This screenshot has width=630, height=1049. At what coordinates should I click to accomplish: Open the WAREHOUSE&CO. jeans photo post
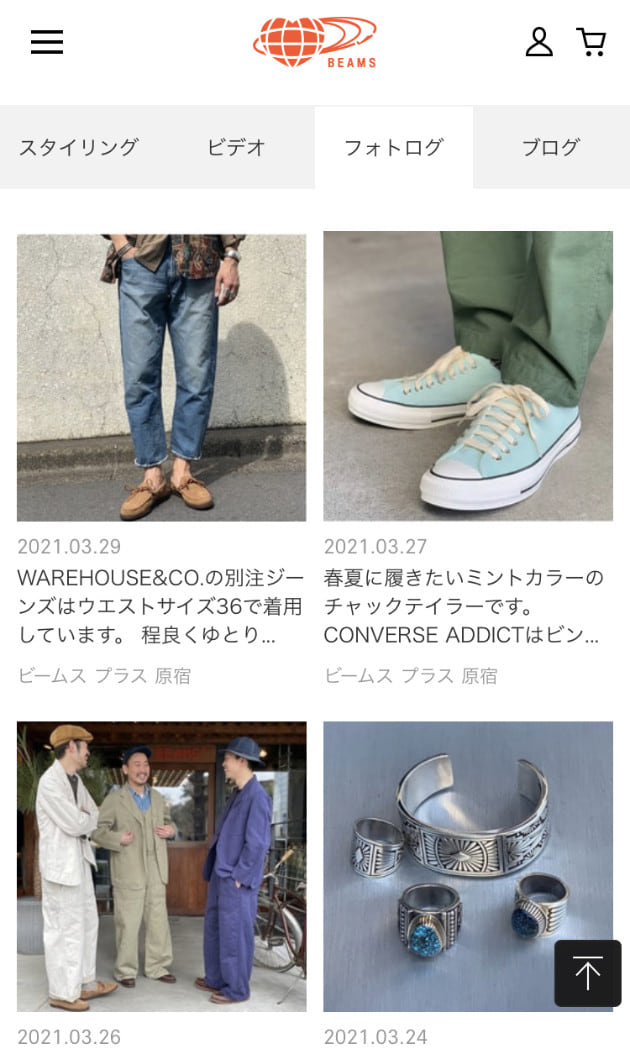coord(161,377)
